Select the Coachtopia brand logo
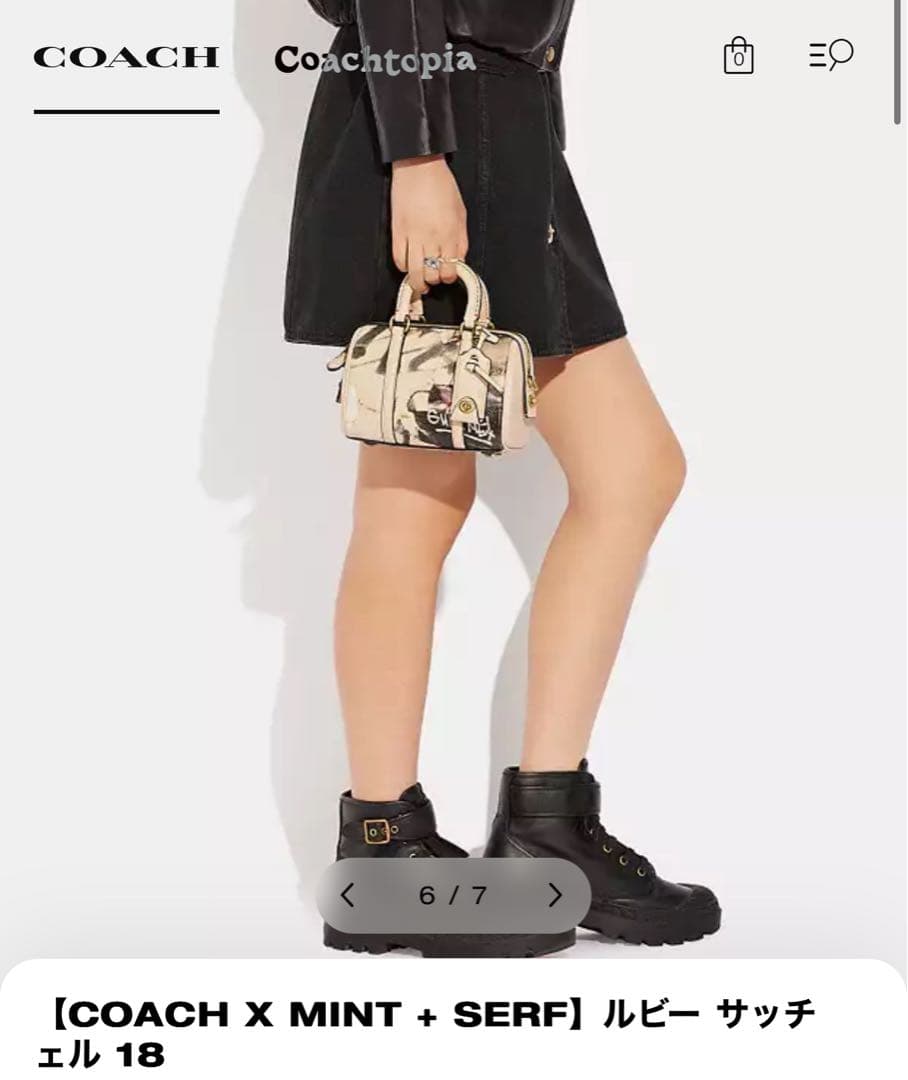 tap(375, 62)
